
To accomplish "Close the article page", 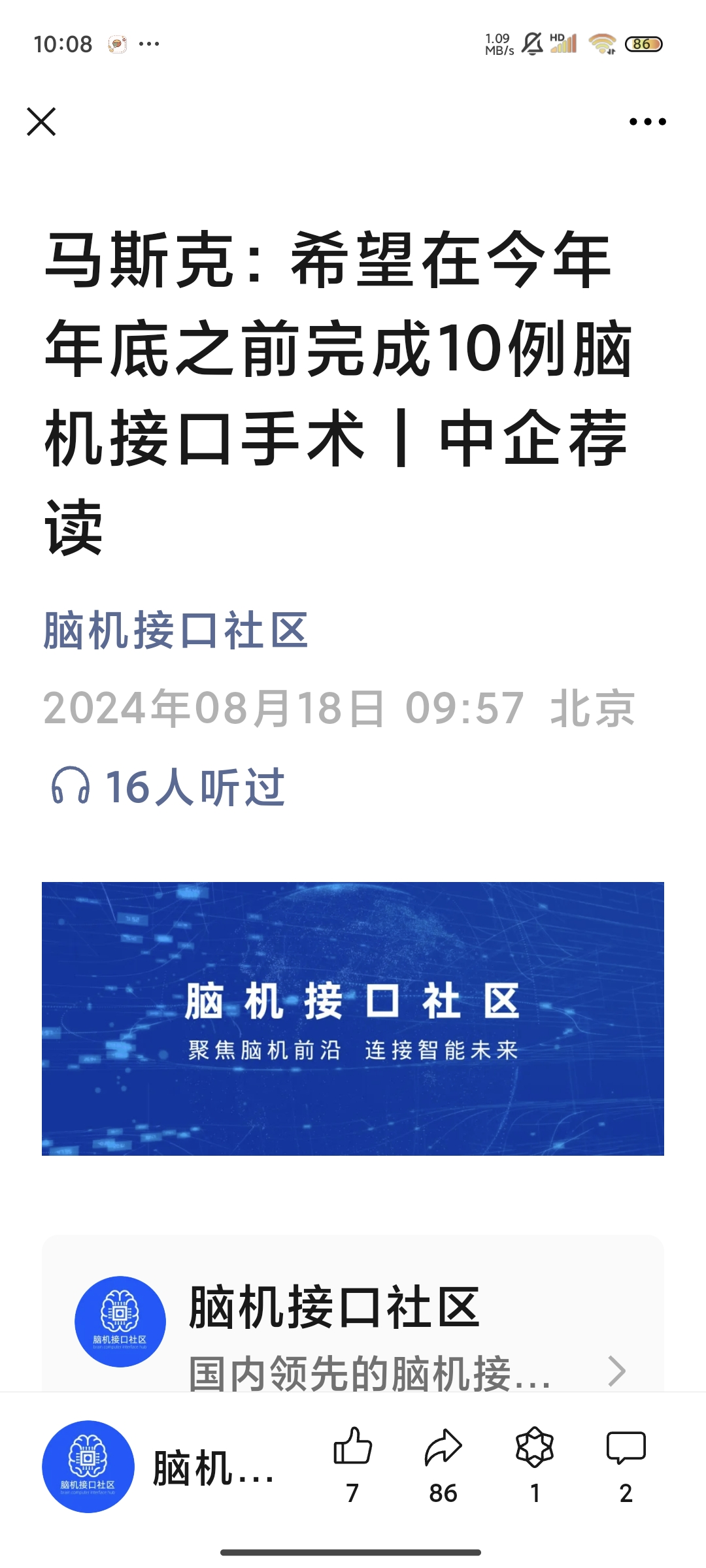I will point(41,122).
